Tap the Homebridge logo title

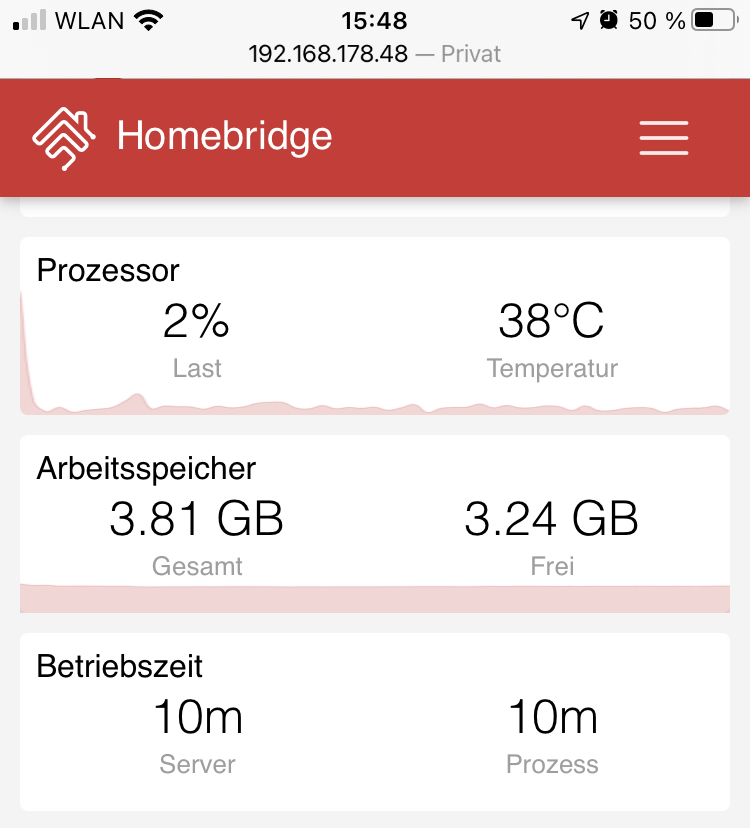click(x=183, y=137)
